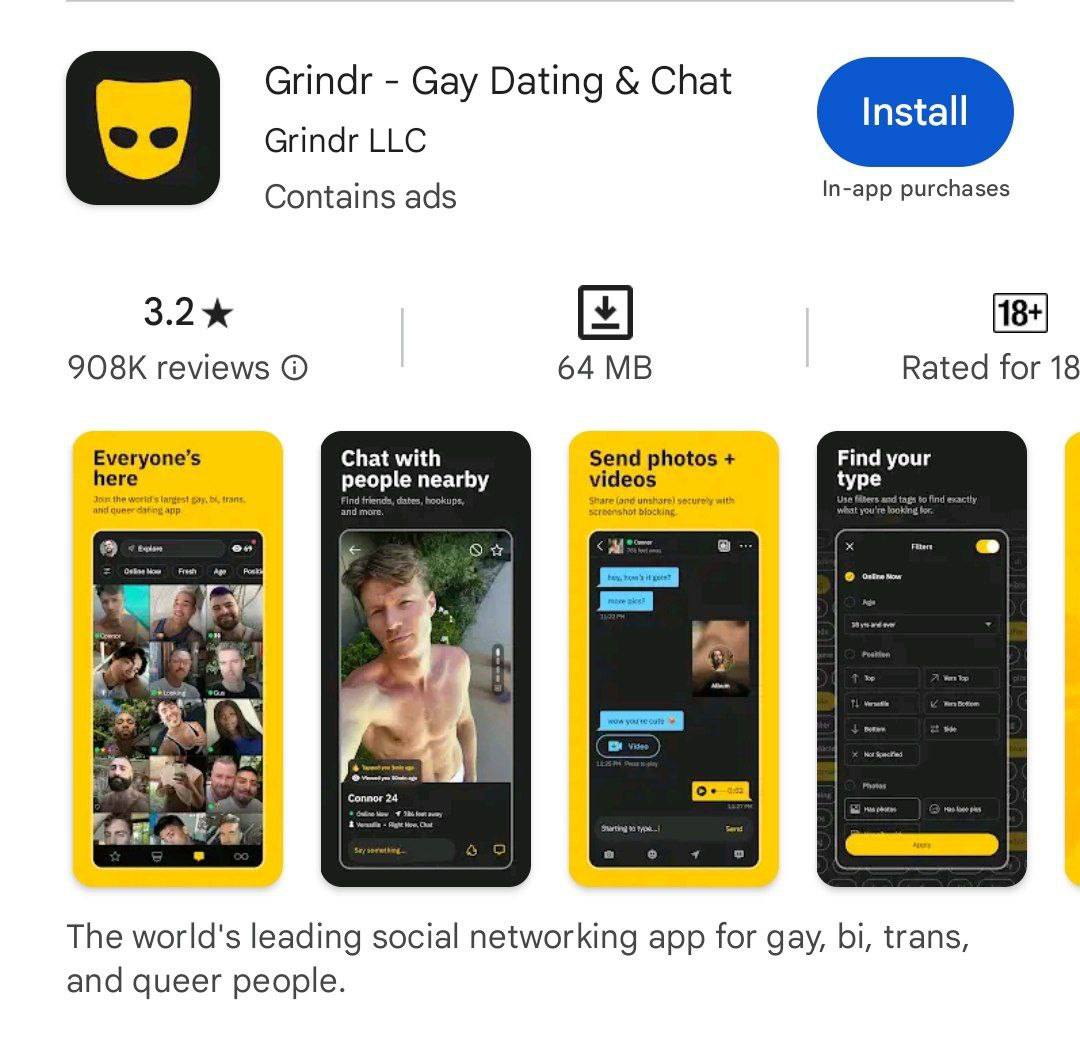Viewport: 1080px width, 1046px height.
Task: Open the 18+ content rating details
Action: tap(1019, 313)
